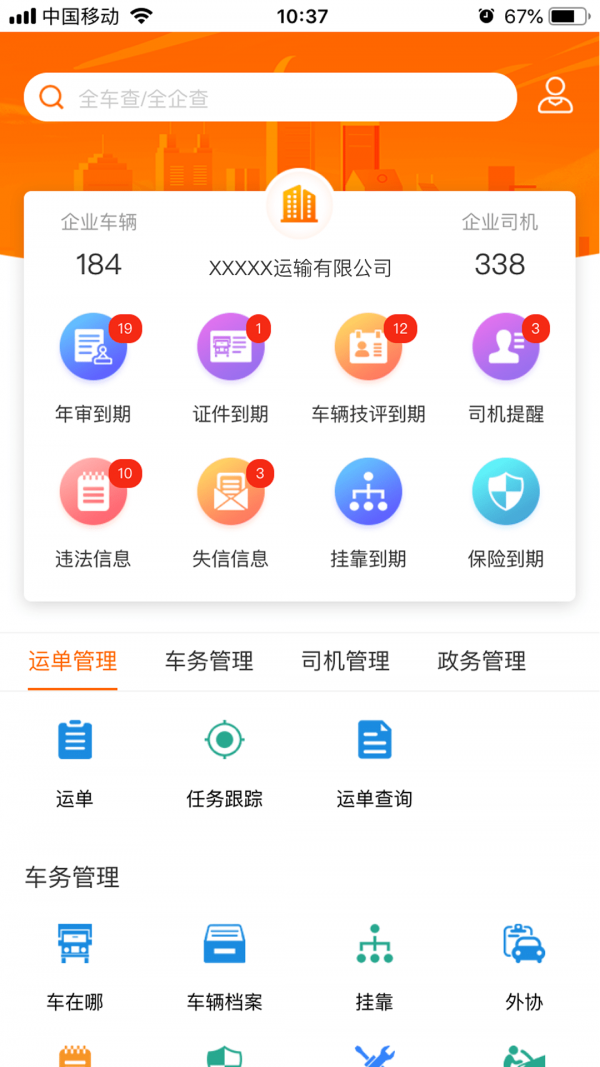The height and width of the screenshot is (1067, 600).
Task: Switch to the 司机管理 tab
Action: pyautogui.click(x=345, y=661)
